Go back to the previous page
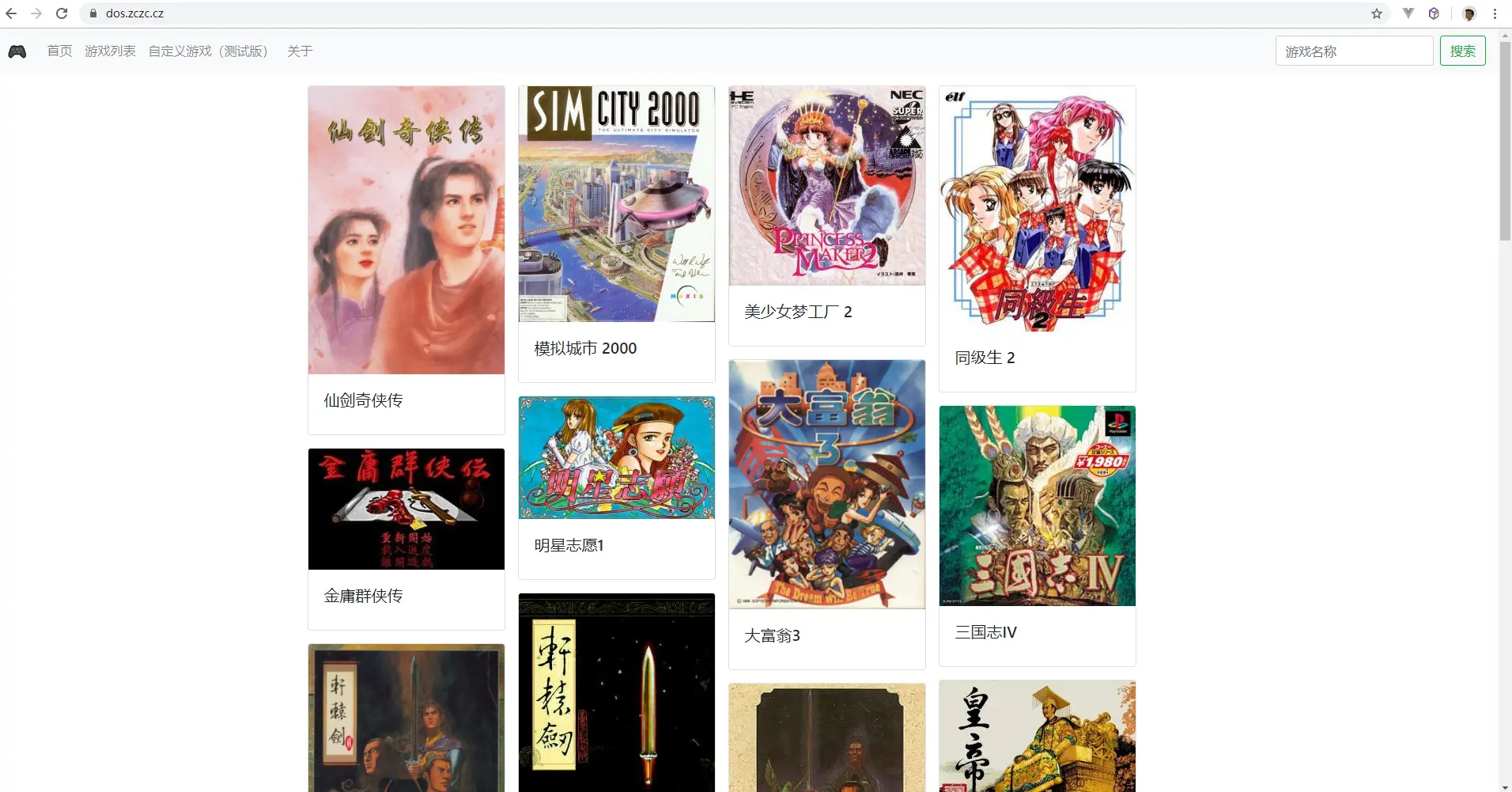The image size is (1512, 792). click(x=11, y=13)
